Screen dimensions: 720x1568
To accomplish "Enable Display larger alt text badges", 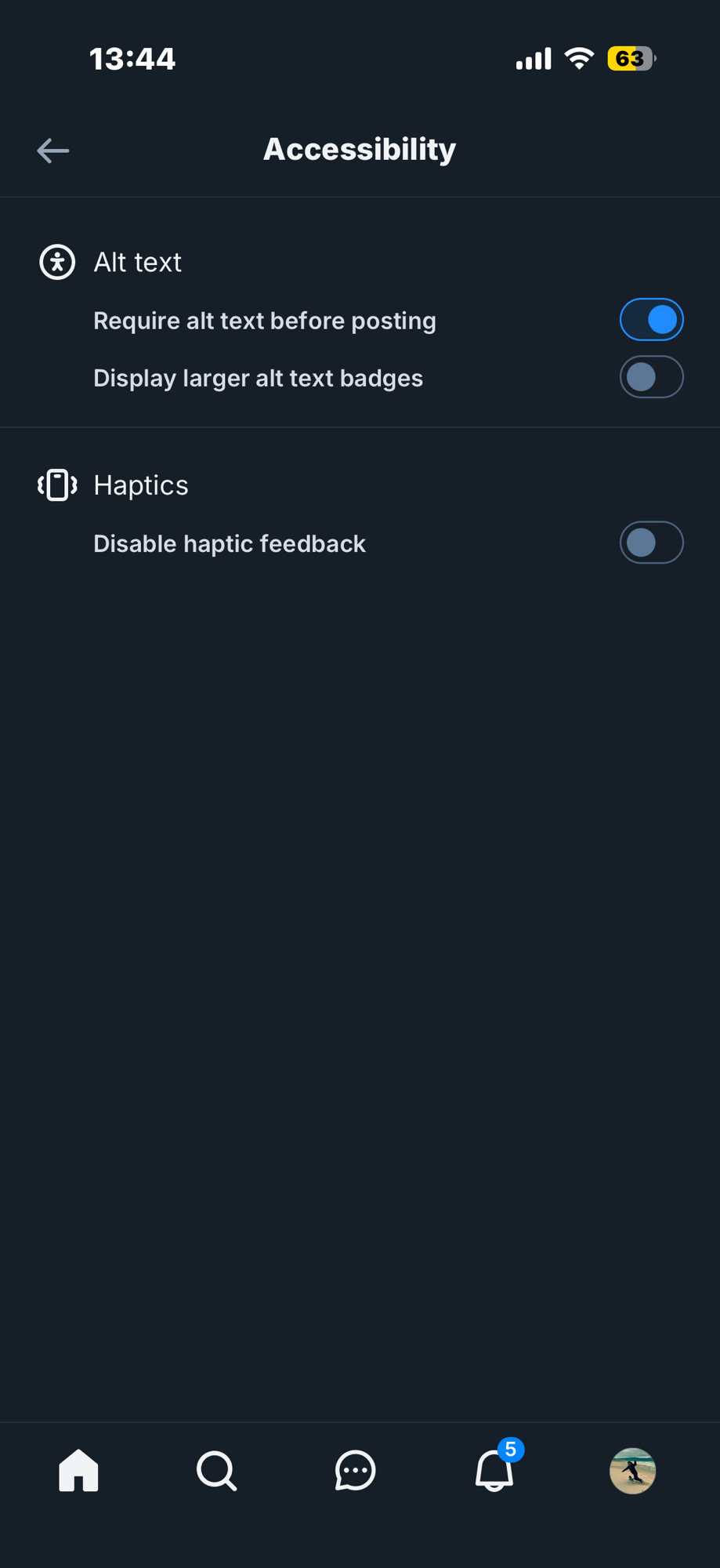I will point(651,377).
